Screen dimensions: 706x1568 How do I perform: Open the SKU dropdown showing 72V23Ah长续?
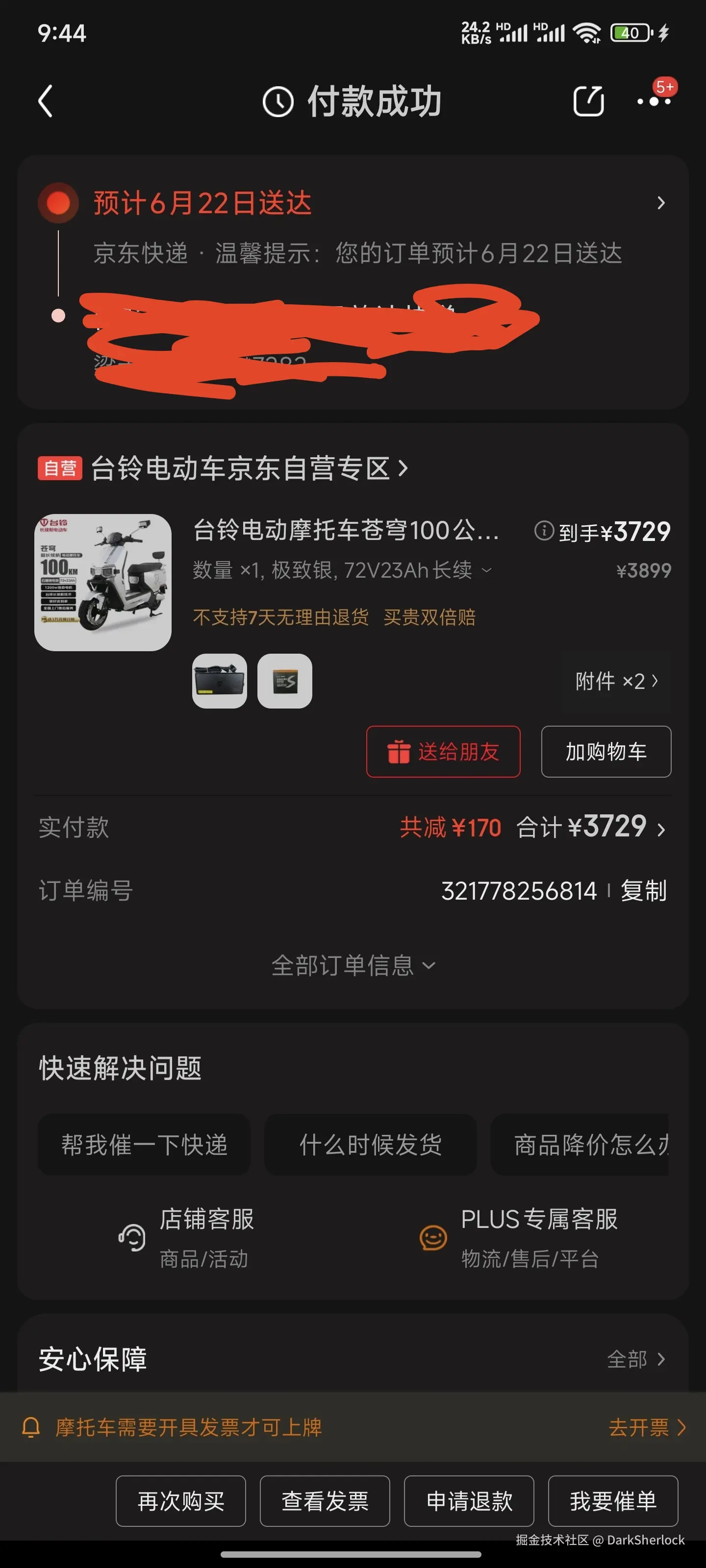click(485, 570)
